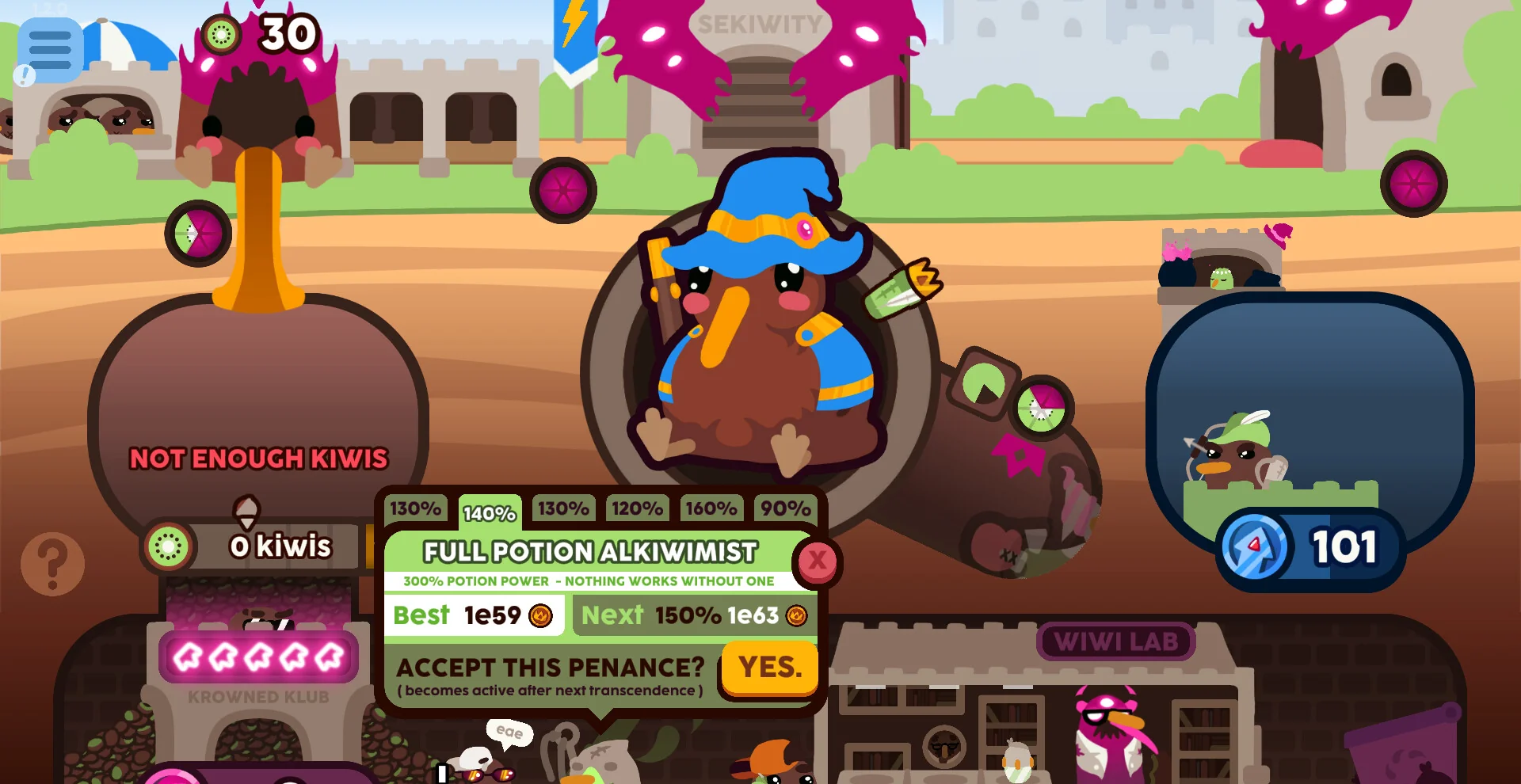The height and width of the screenshot is (784, 1521).
Task: Select the 120% penance tab
Action: point(637,508)
